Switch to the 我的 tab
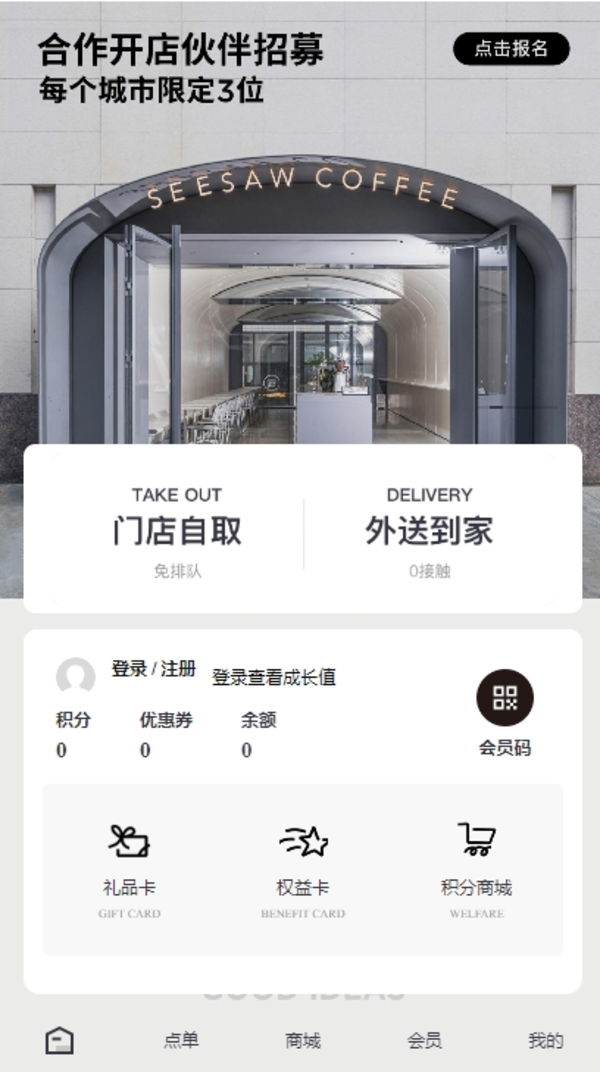Image resolution: width=600 pixels, height=1072 pixels. click(545, 1041)
